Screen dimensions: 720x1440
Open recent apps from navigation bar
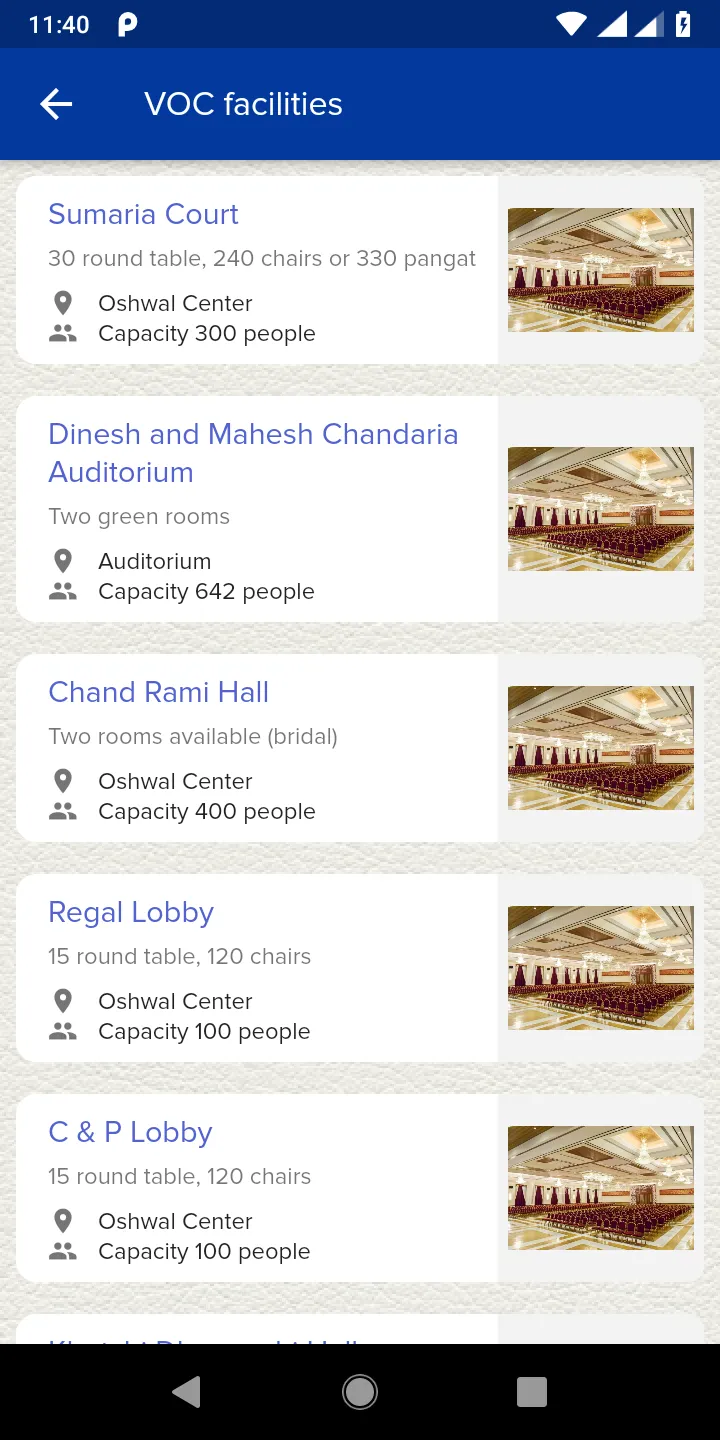(532, 1392)
